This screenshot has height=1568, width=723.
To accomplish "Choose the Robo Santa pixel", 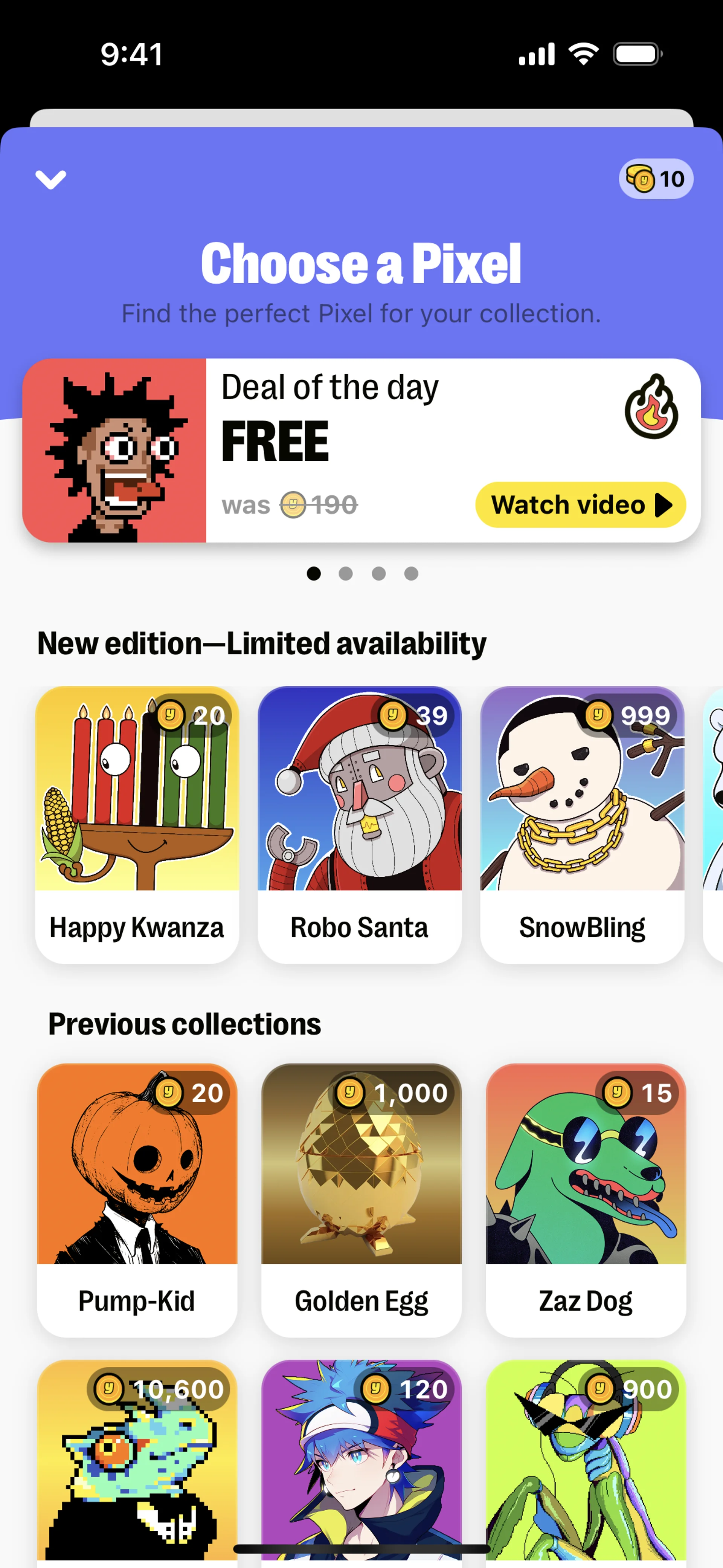I will [360, 824].
